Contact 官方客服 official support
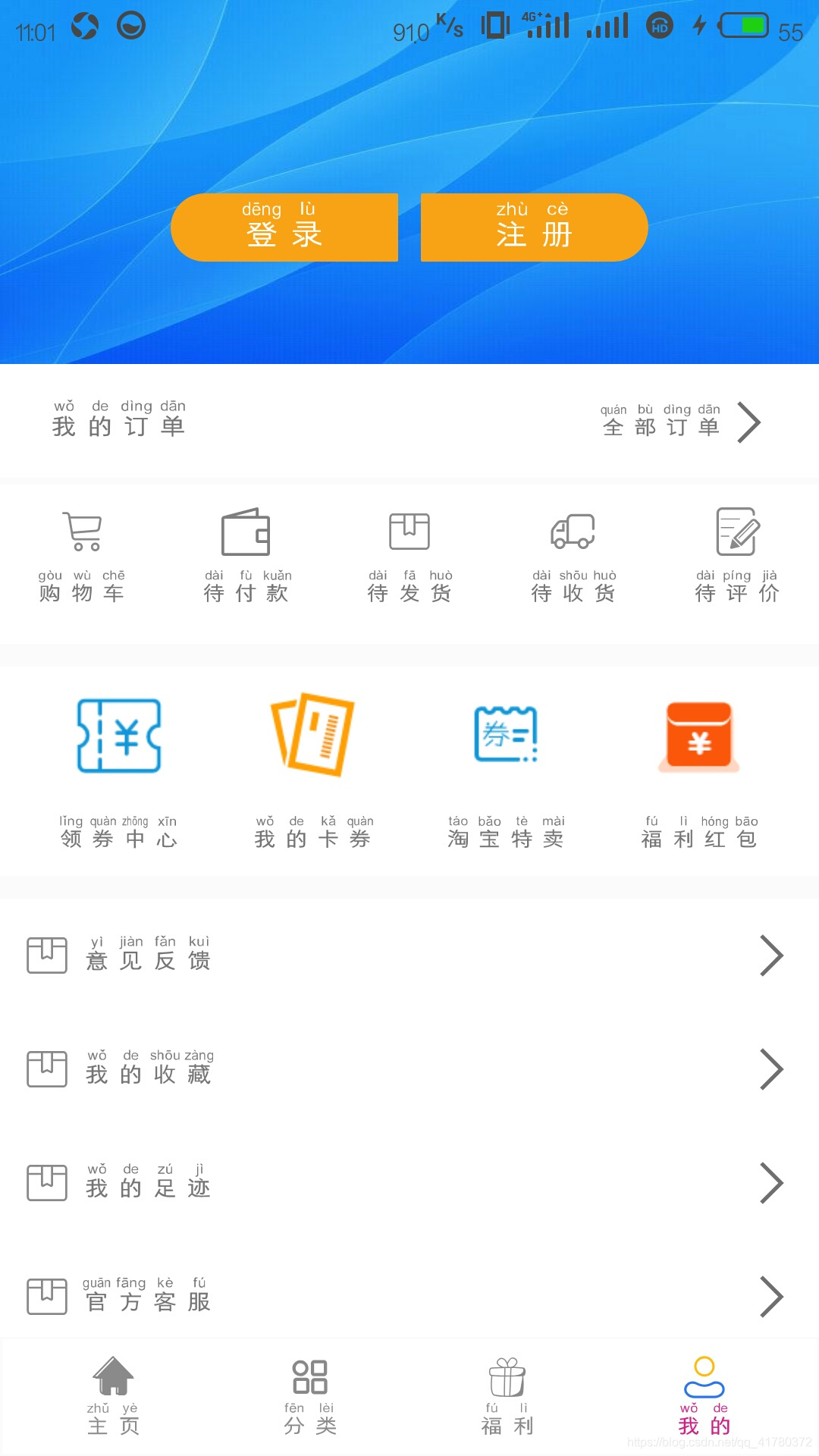The width and height of the screenshot is (819, 1456). [409, 1297]
